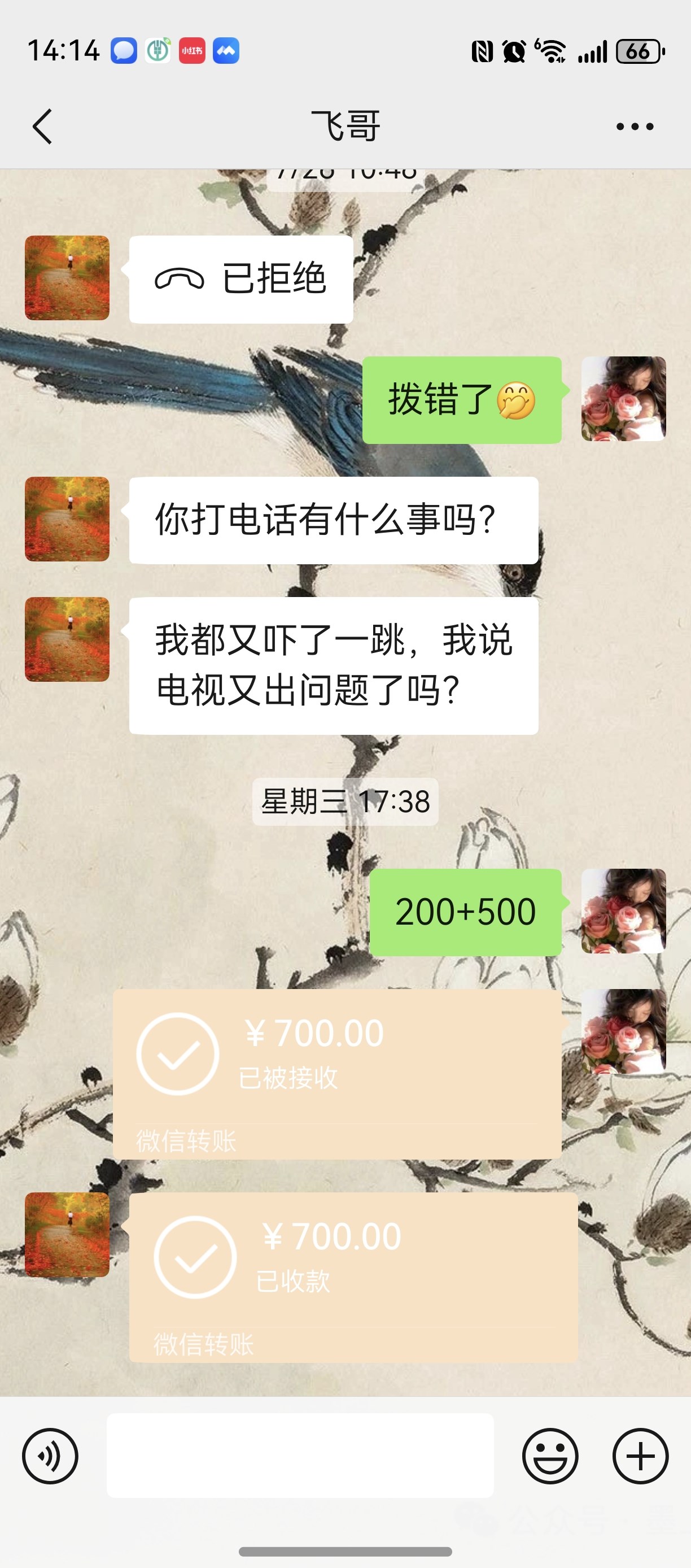Open the emoji sticker panel
691x1568 pixels.
pos(550,1456)
